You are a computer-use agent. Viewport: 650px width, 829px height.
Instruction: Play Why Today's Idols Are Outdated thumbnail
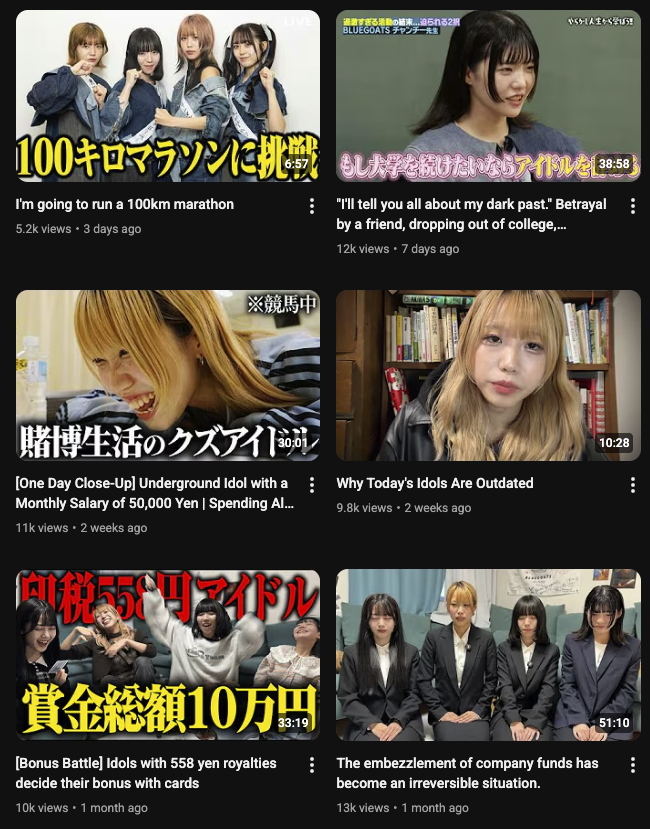pos(488,375)
